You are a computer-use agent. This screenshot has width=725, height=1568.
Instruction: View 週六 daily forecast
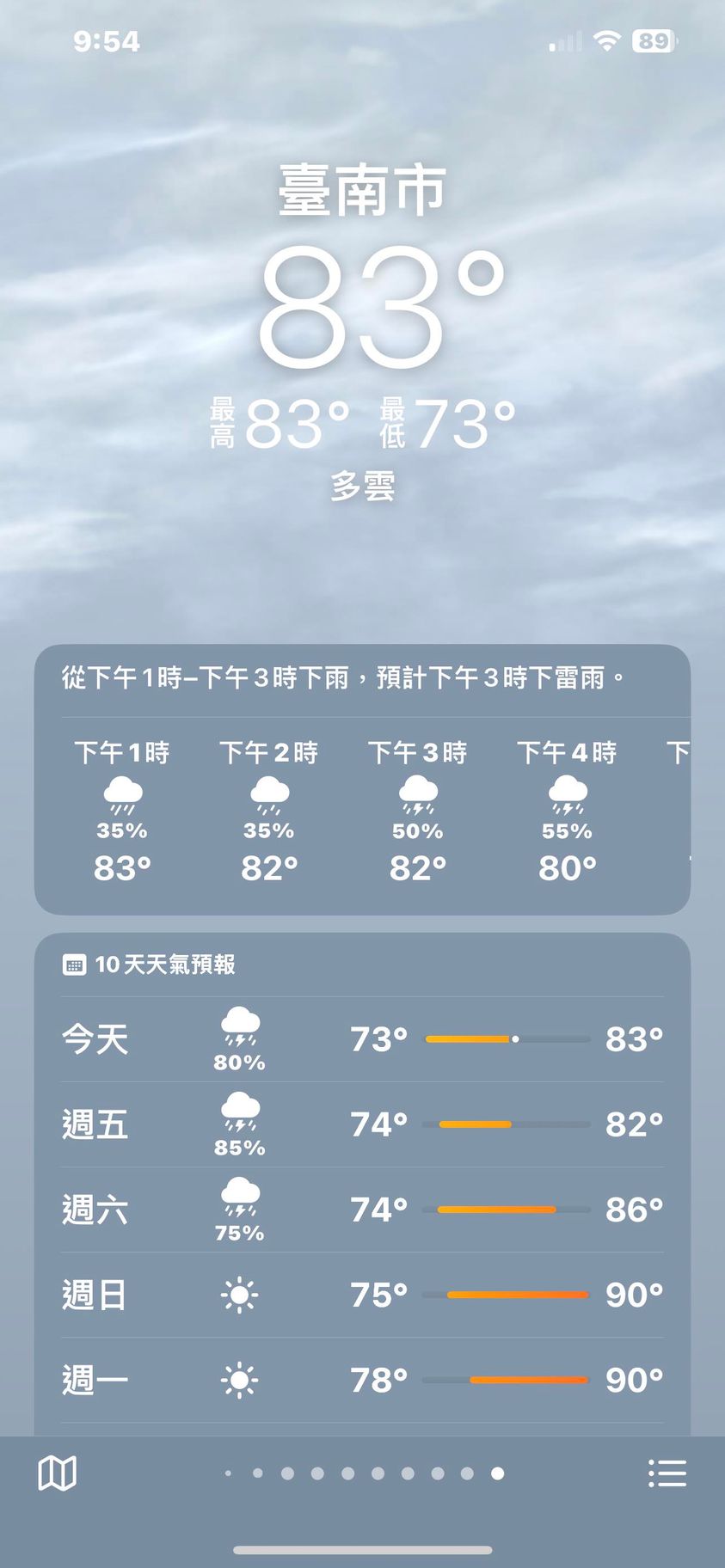point(362,1210)
